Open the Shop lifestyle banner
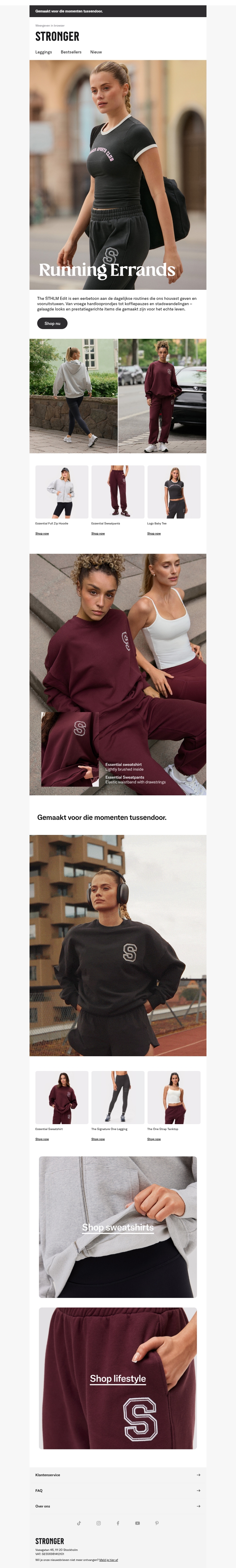The image size is (236, 1568). click(118, 1379)
